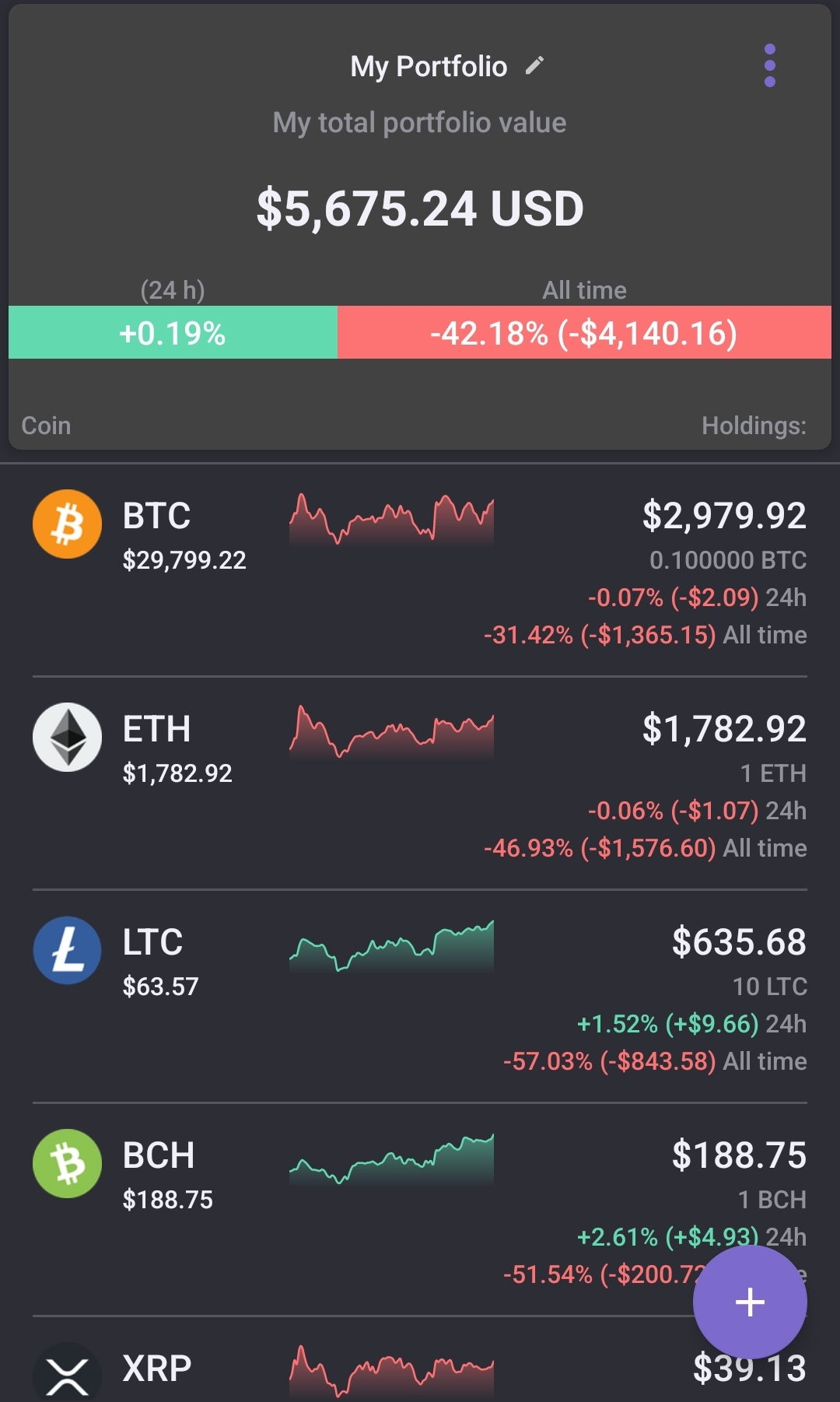Open BTC holding details
840x1402 pixels.
[x=420, y=572]
